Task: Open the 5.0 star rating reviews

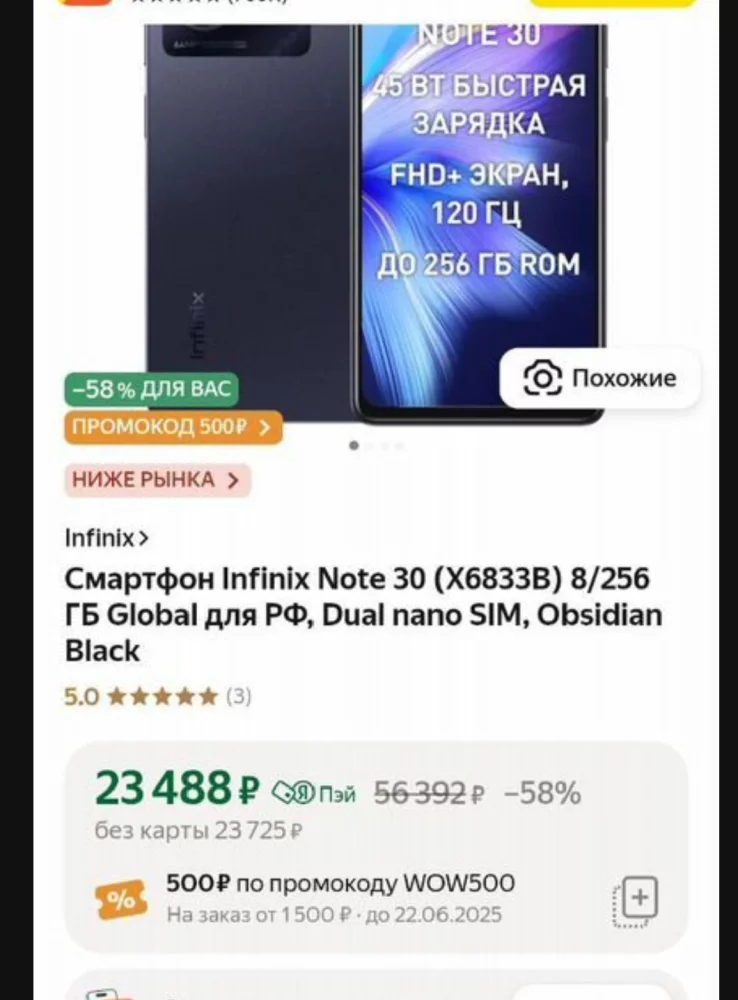Action: click(x=158, y=696)
